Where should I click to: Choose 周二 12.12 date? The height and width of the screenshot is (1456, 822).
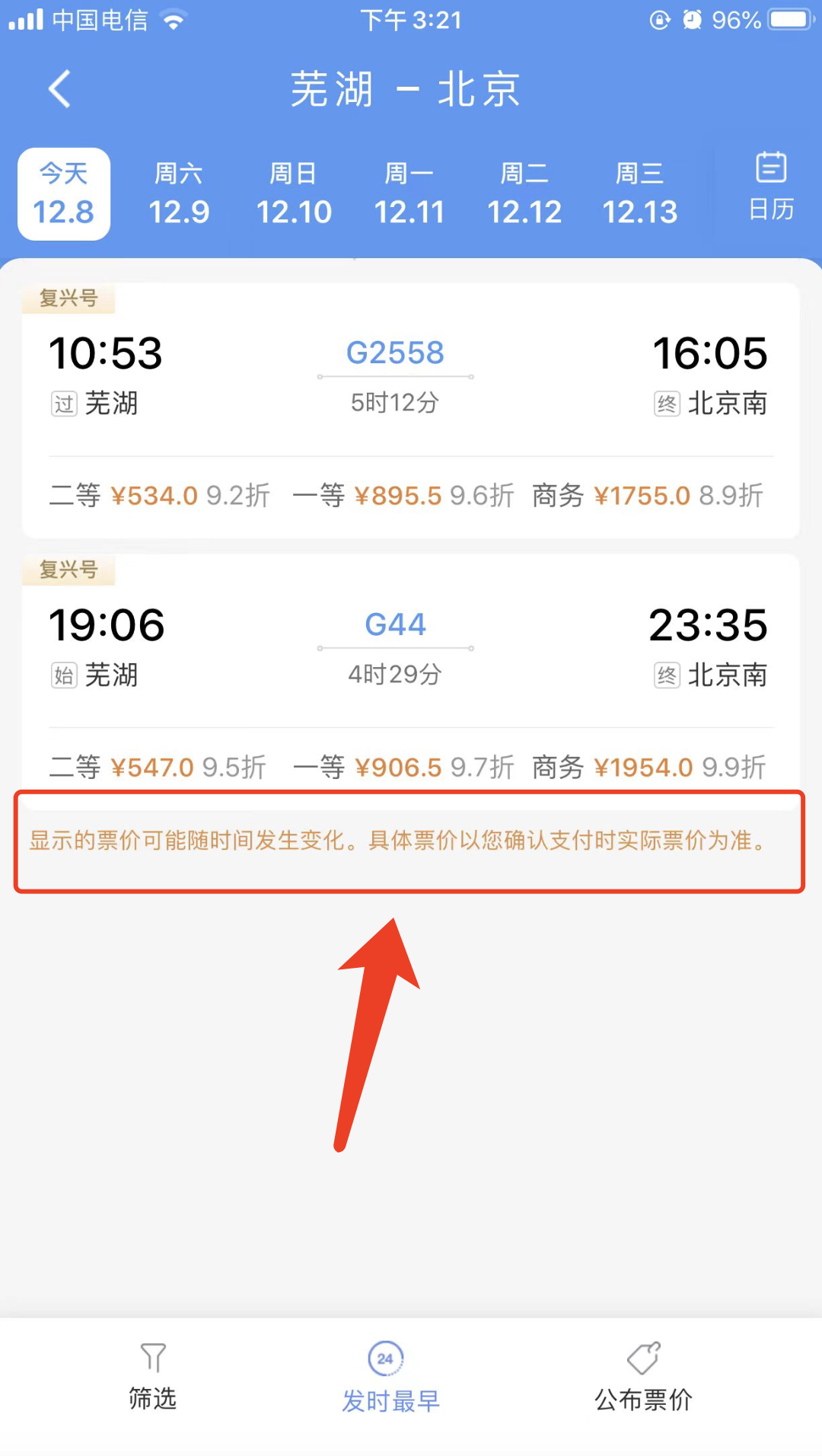524,194
